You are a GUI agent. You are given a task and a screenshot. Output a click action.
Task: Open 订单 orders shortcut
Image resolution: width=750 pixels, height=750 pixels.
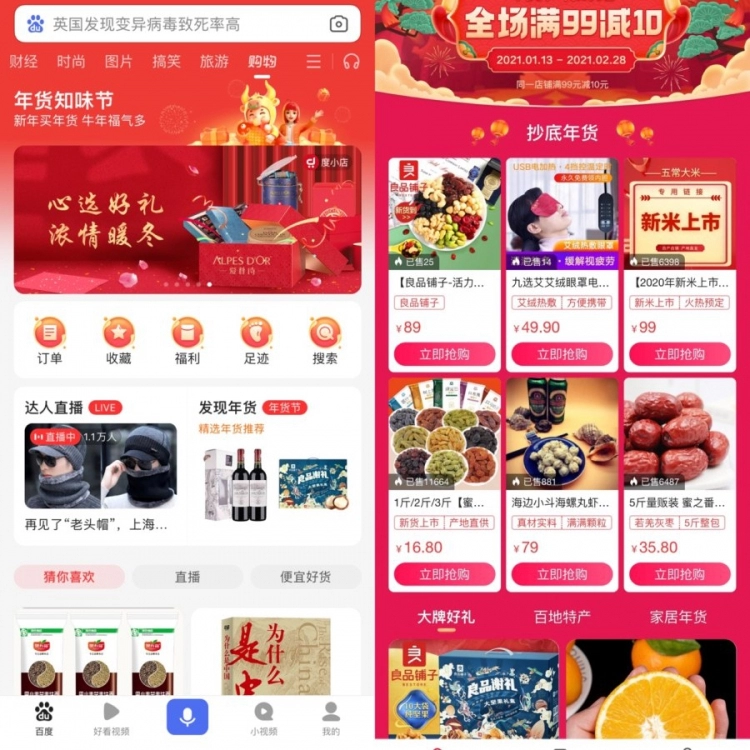pyautogui.click(x=49, y=341)
